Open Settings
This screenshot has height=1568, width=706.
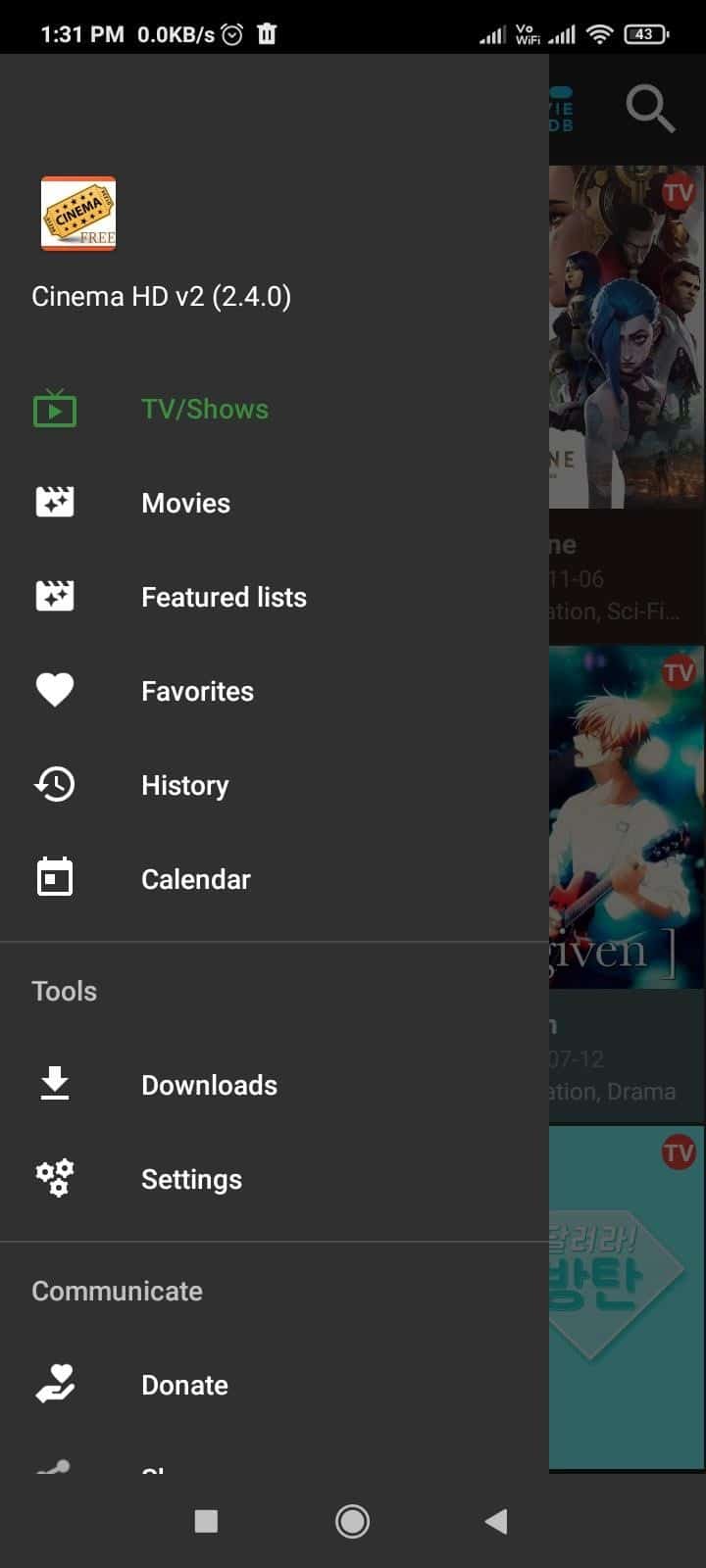[x=275, y=1179]
